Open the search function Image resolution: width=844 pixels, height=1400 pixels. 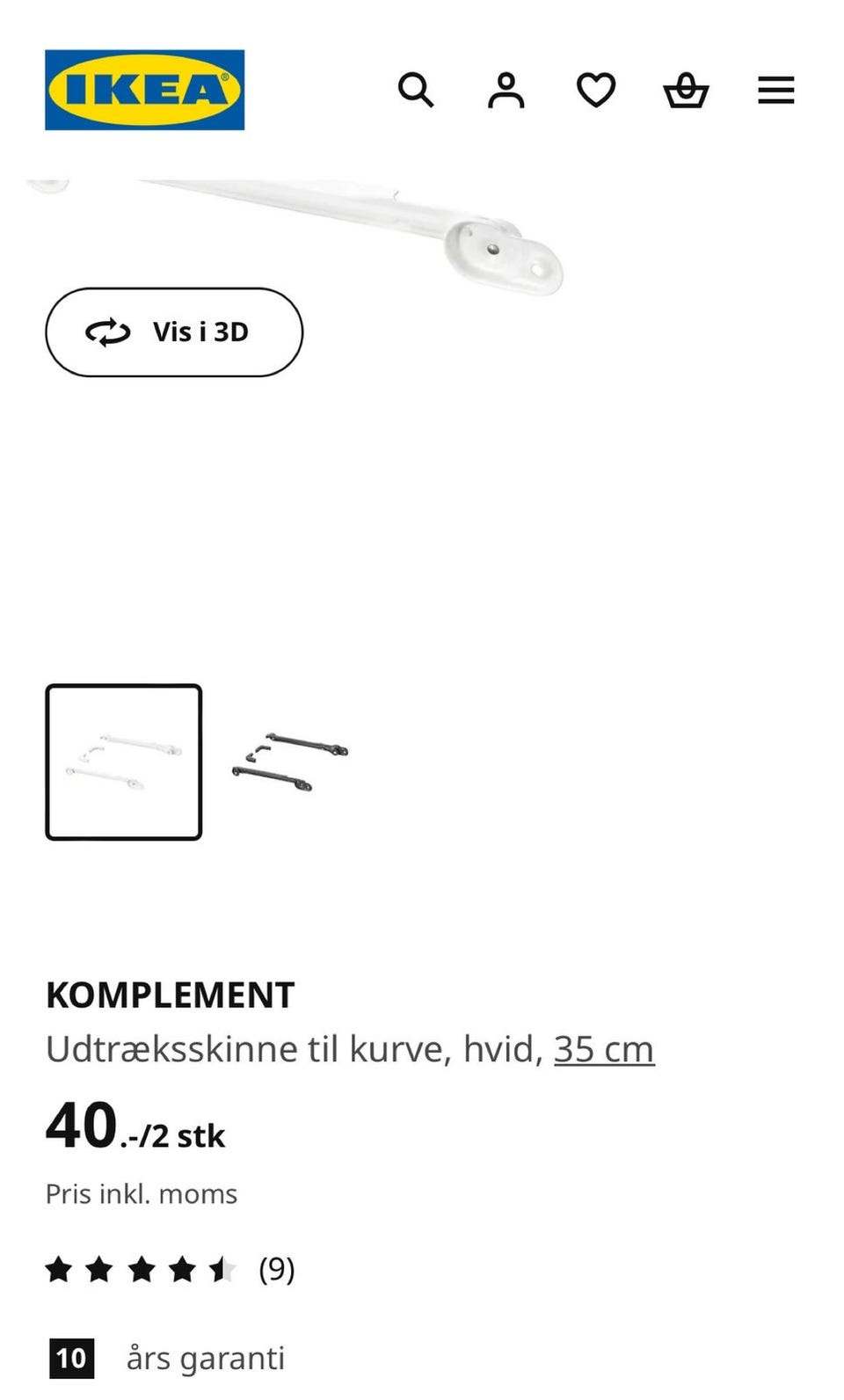[x=415, y=90]
